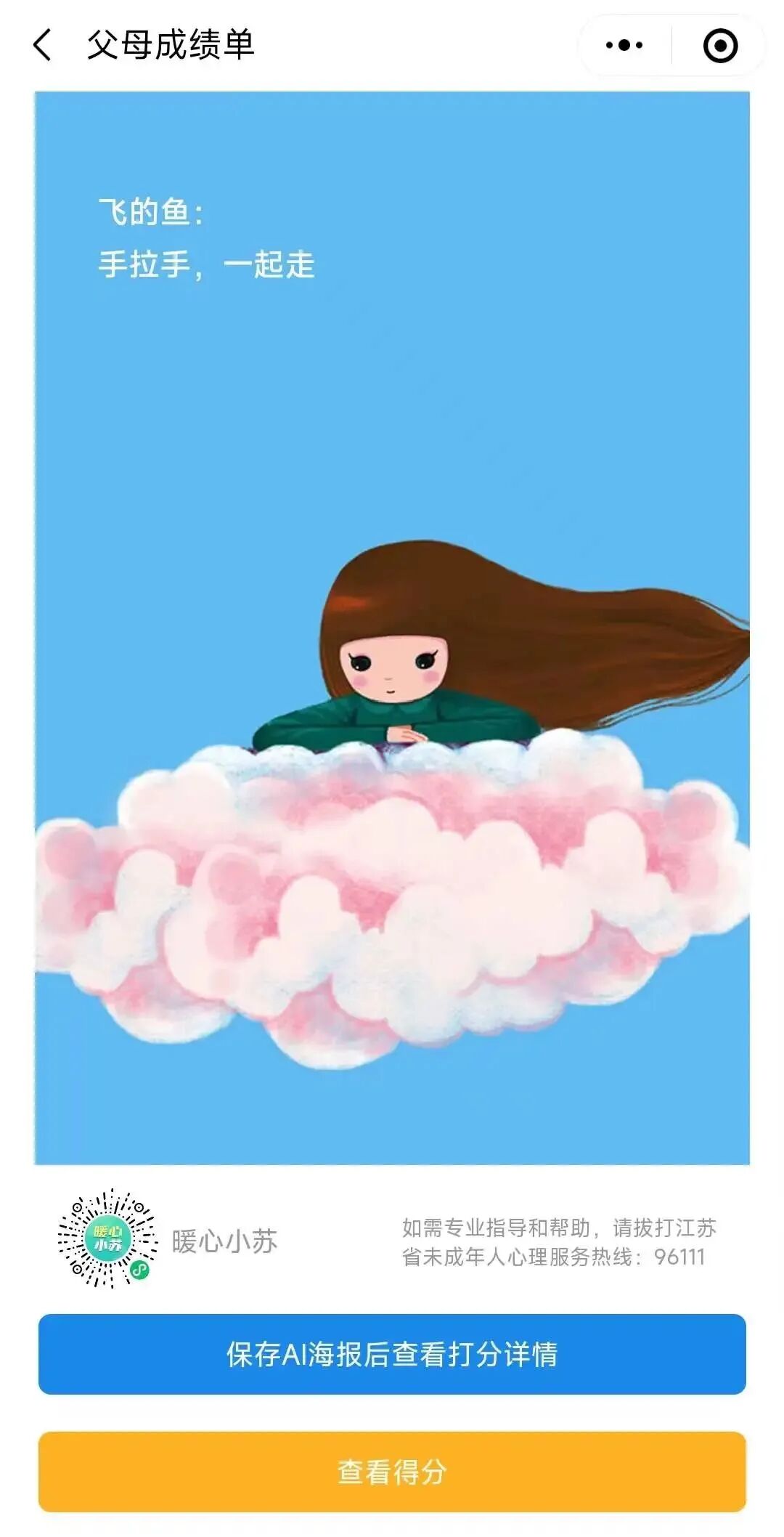Go back from 父母成绩单 page

[x=44, y=45]
